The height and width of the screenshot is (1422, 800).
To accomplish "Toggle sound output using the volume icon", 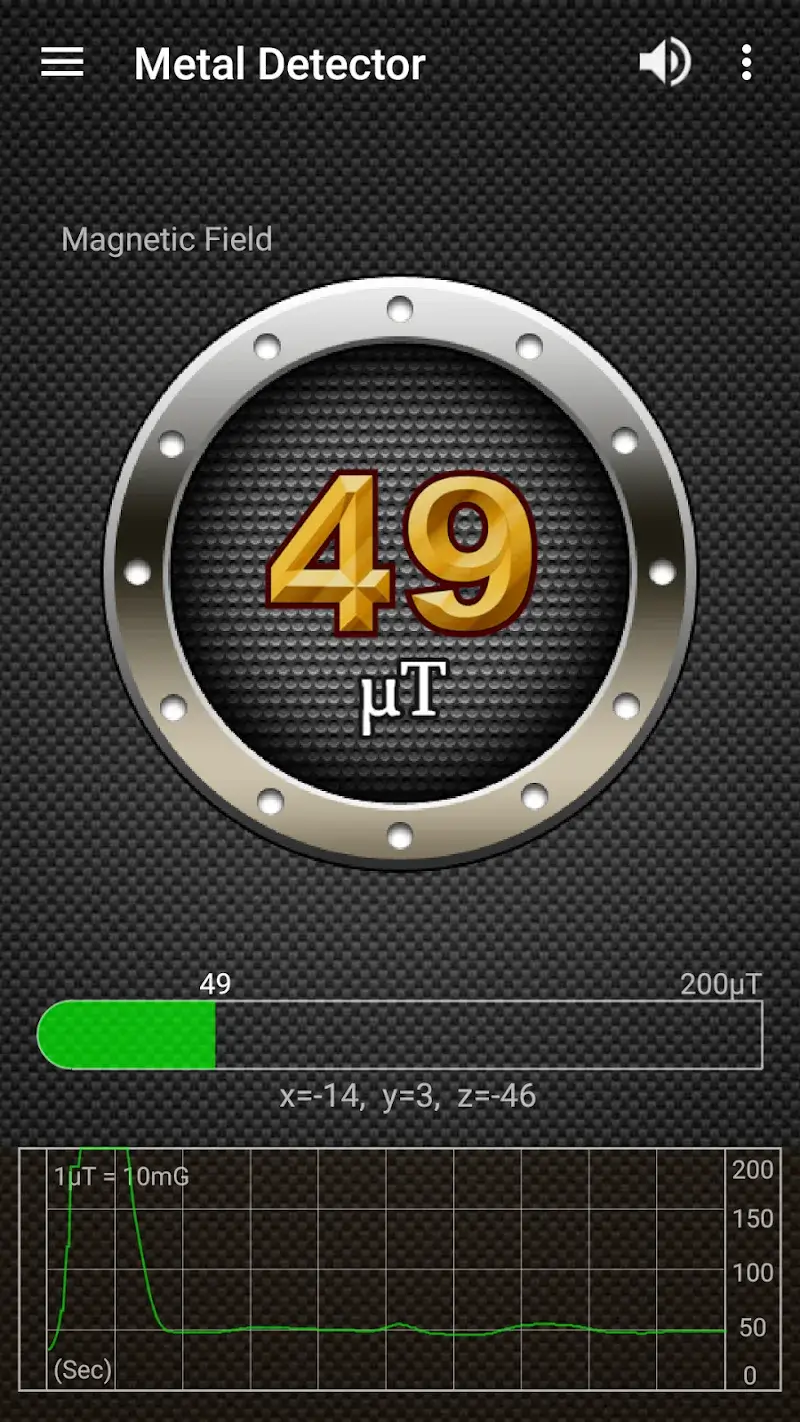I will pyautogui.click(x=664, y=62).
